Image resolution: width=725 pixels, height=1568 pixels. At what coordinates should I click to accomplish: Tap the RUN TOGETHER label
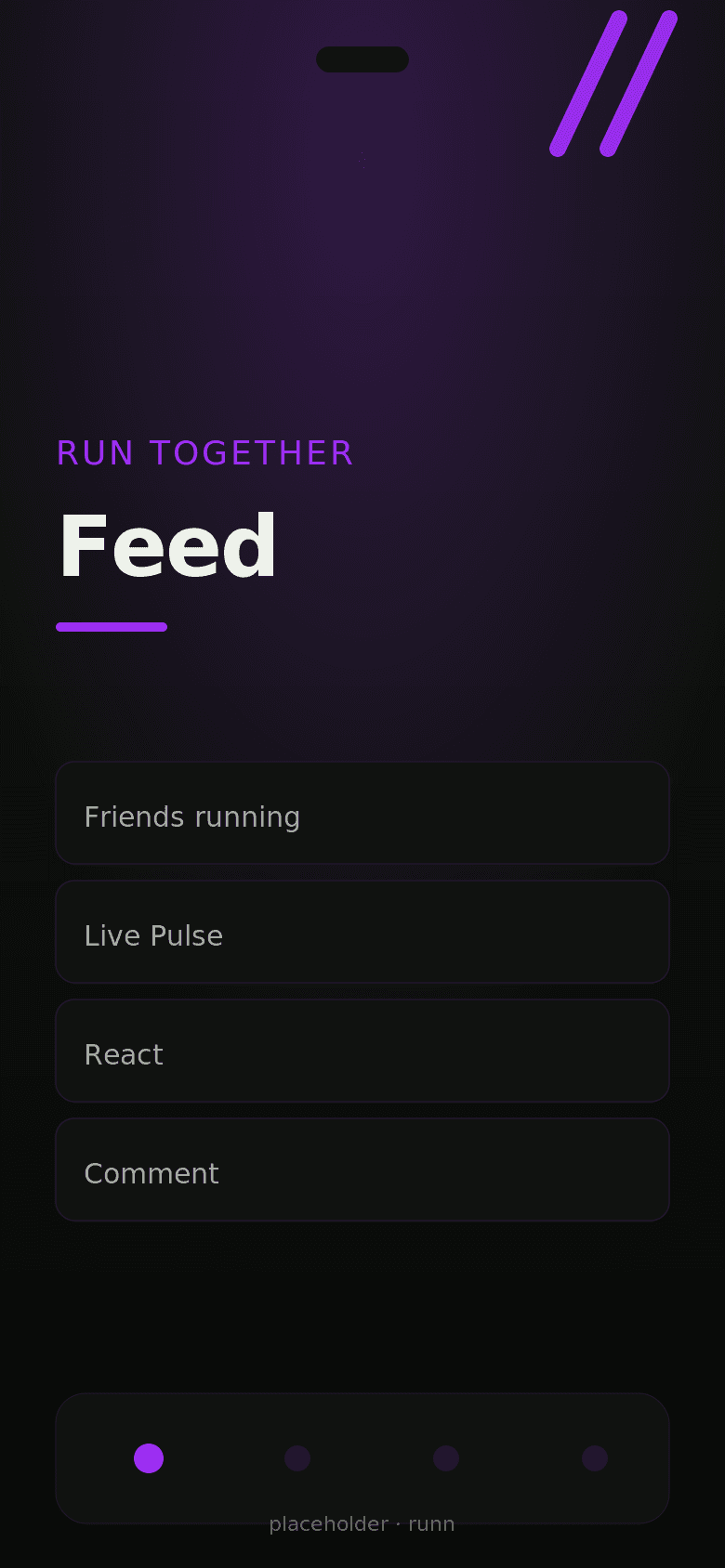pos(204,453)
